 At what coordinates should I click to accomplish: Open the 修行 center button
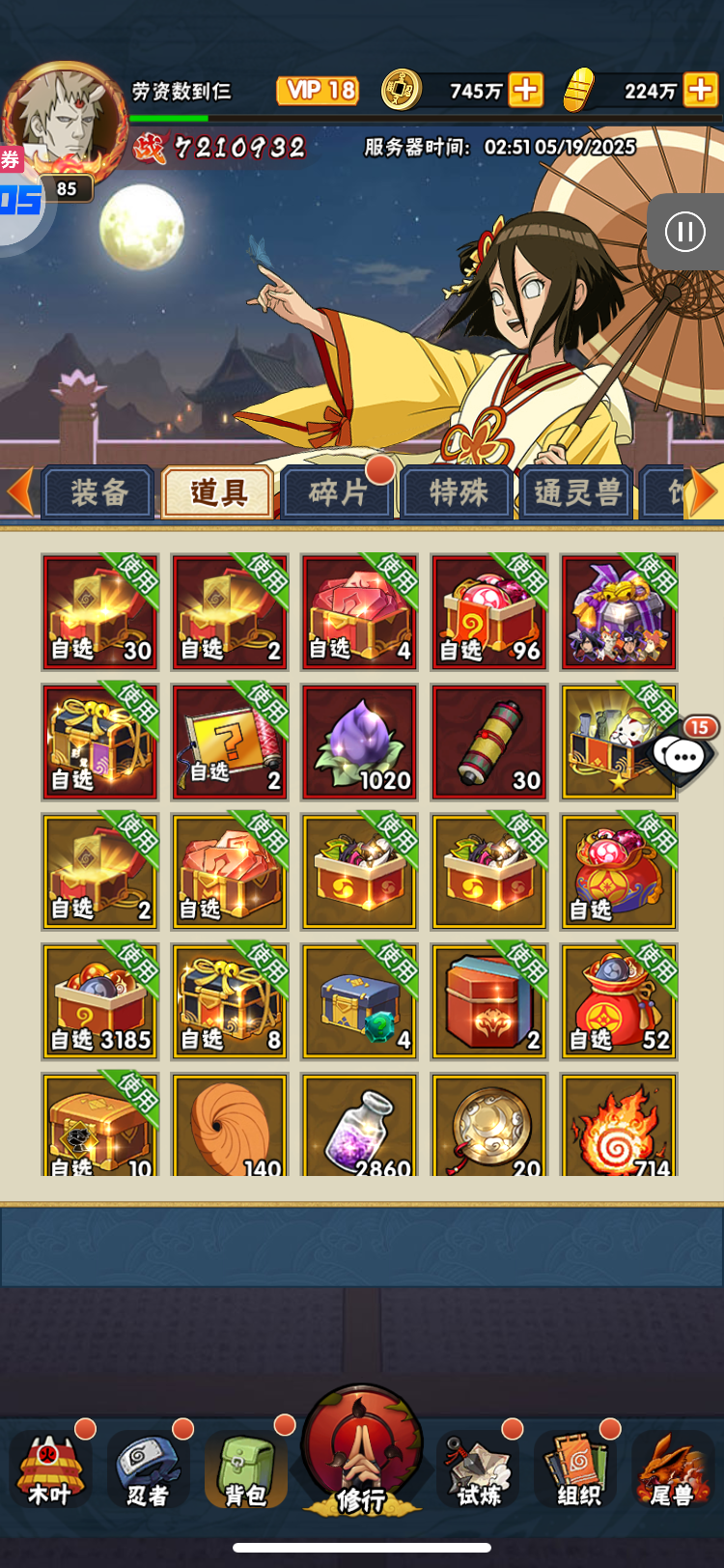coord(361,1450)
